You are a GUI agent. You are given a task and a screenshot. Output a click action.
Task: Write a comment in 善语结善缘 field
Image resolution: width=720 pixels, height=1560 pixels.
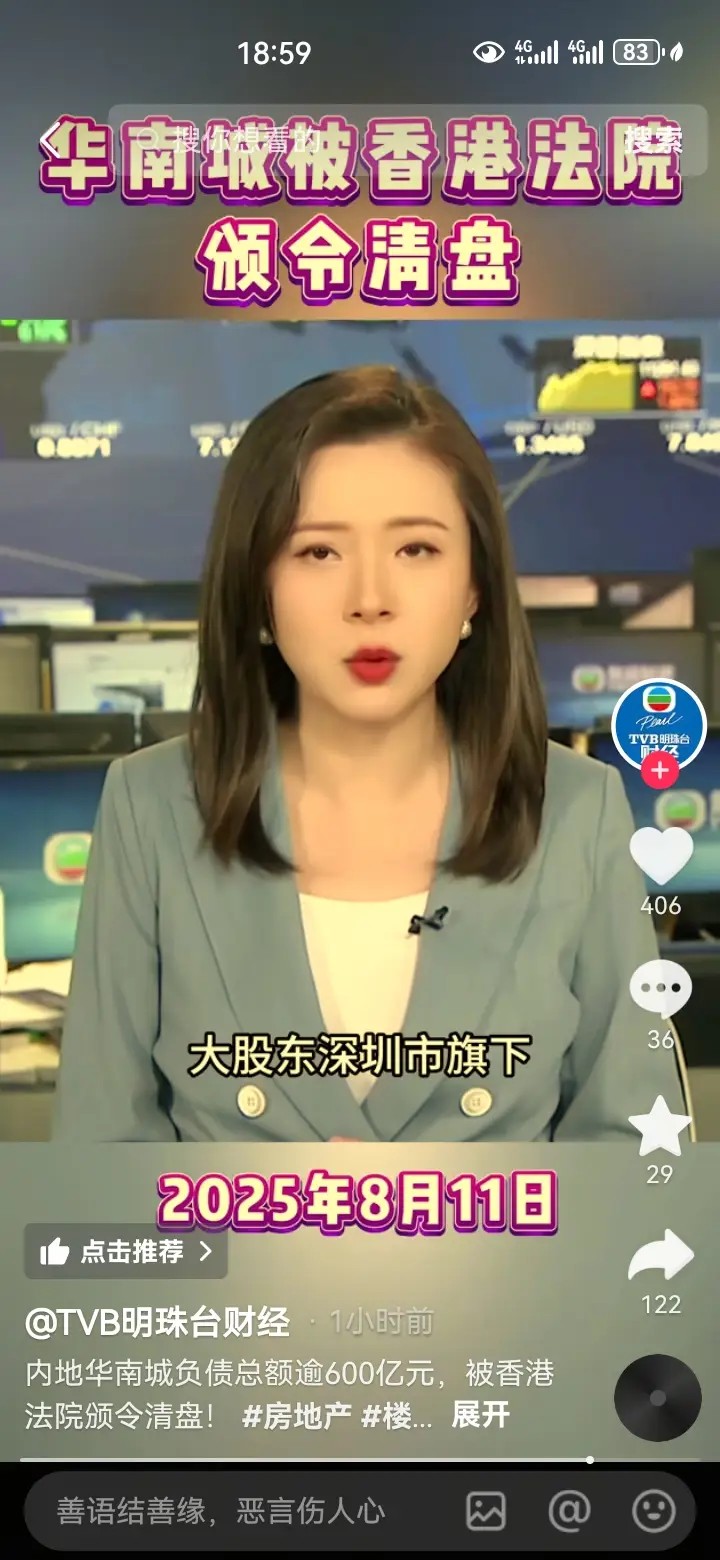[220, 1511]
